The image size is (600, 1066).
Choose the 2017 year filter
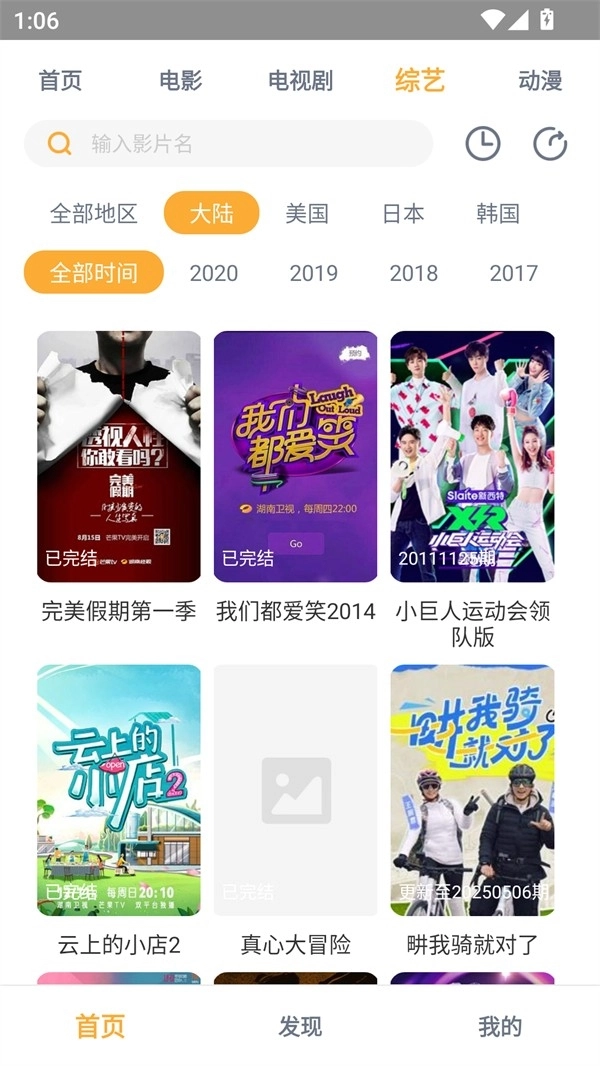(514, 273)
